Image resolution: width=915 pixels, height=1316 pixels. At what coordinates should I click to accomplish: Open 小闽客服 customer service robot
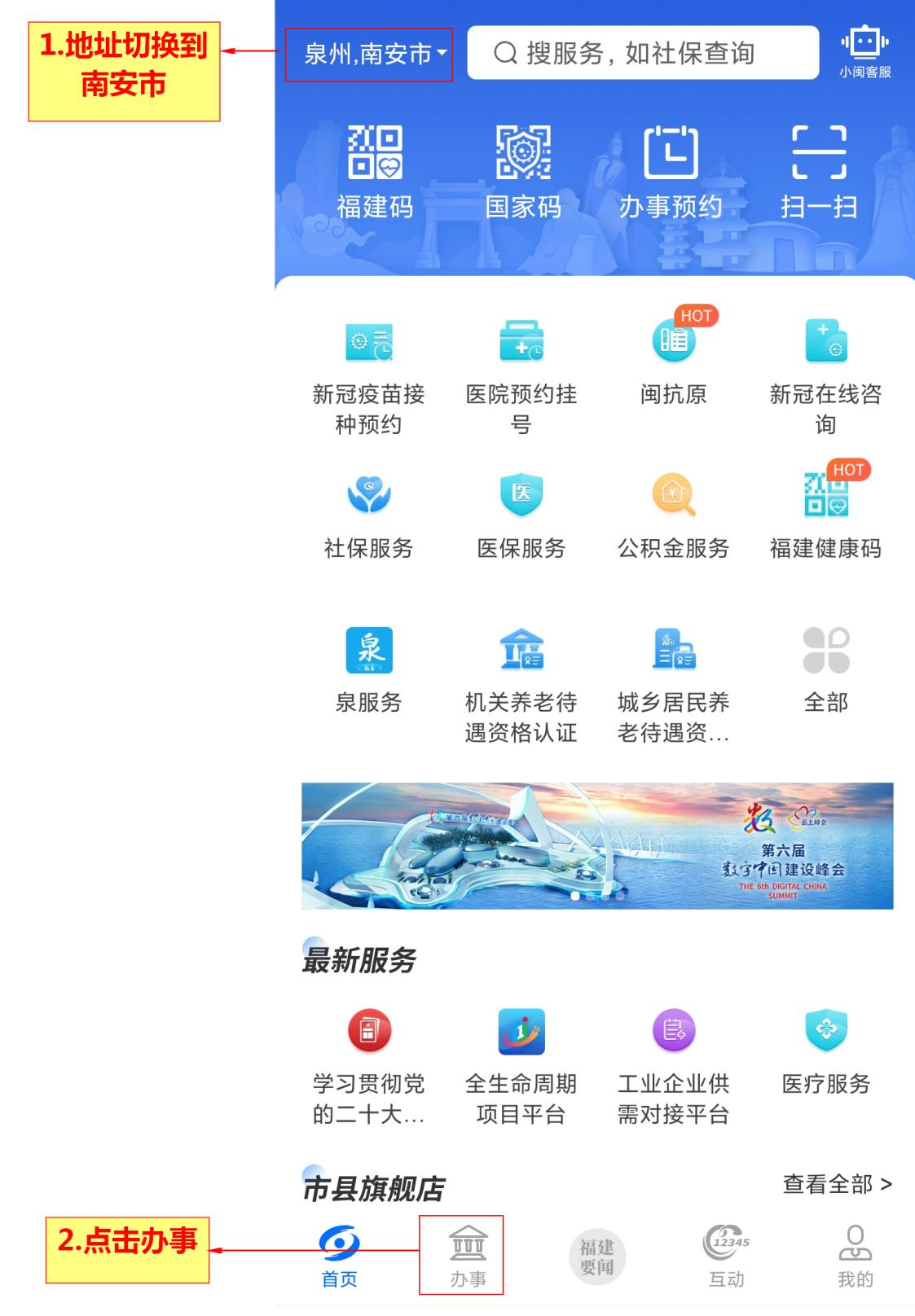pyautogui.click(x=864, y=52)
